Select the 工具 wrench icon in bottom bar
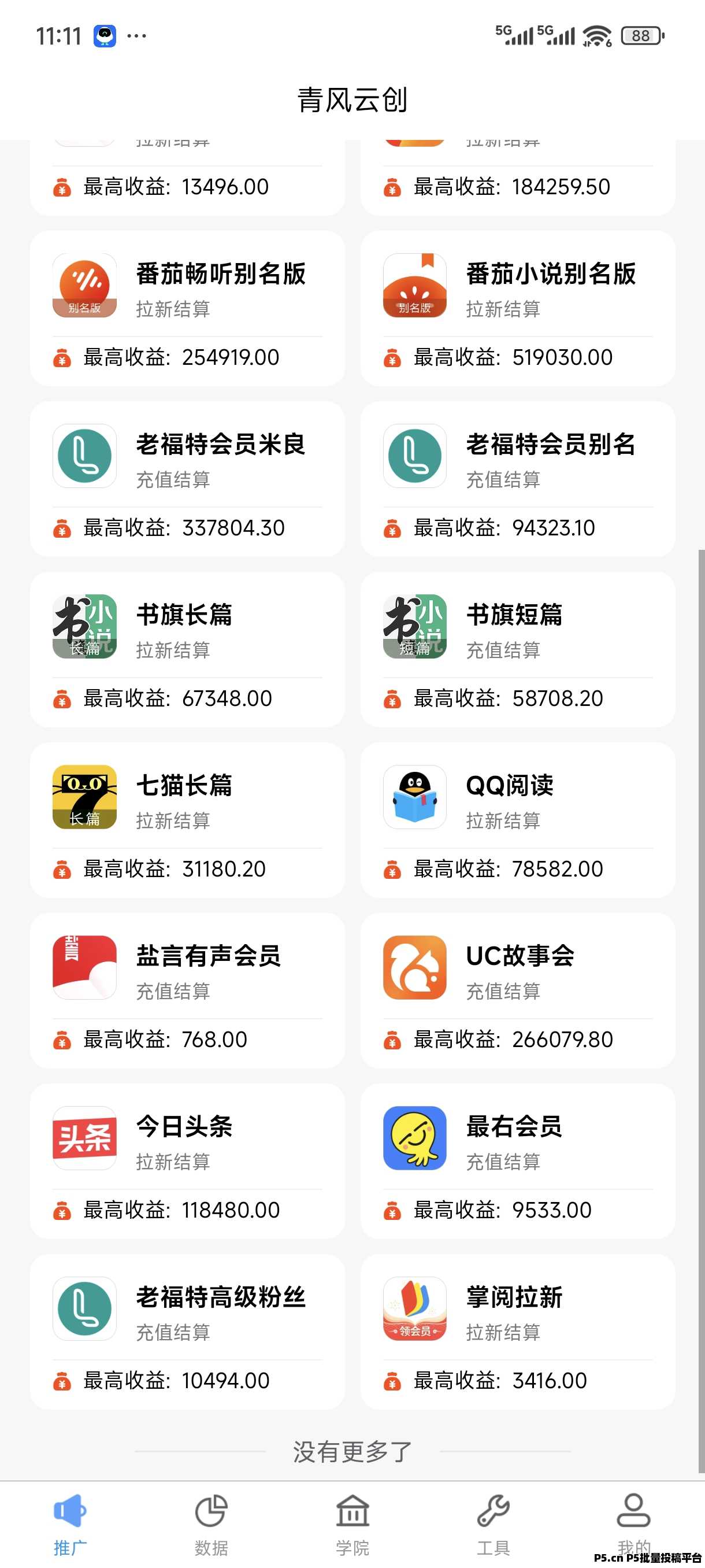The image size is (705, 1568). (493, 1511)
